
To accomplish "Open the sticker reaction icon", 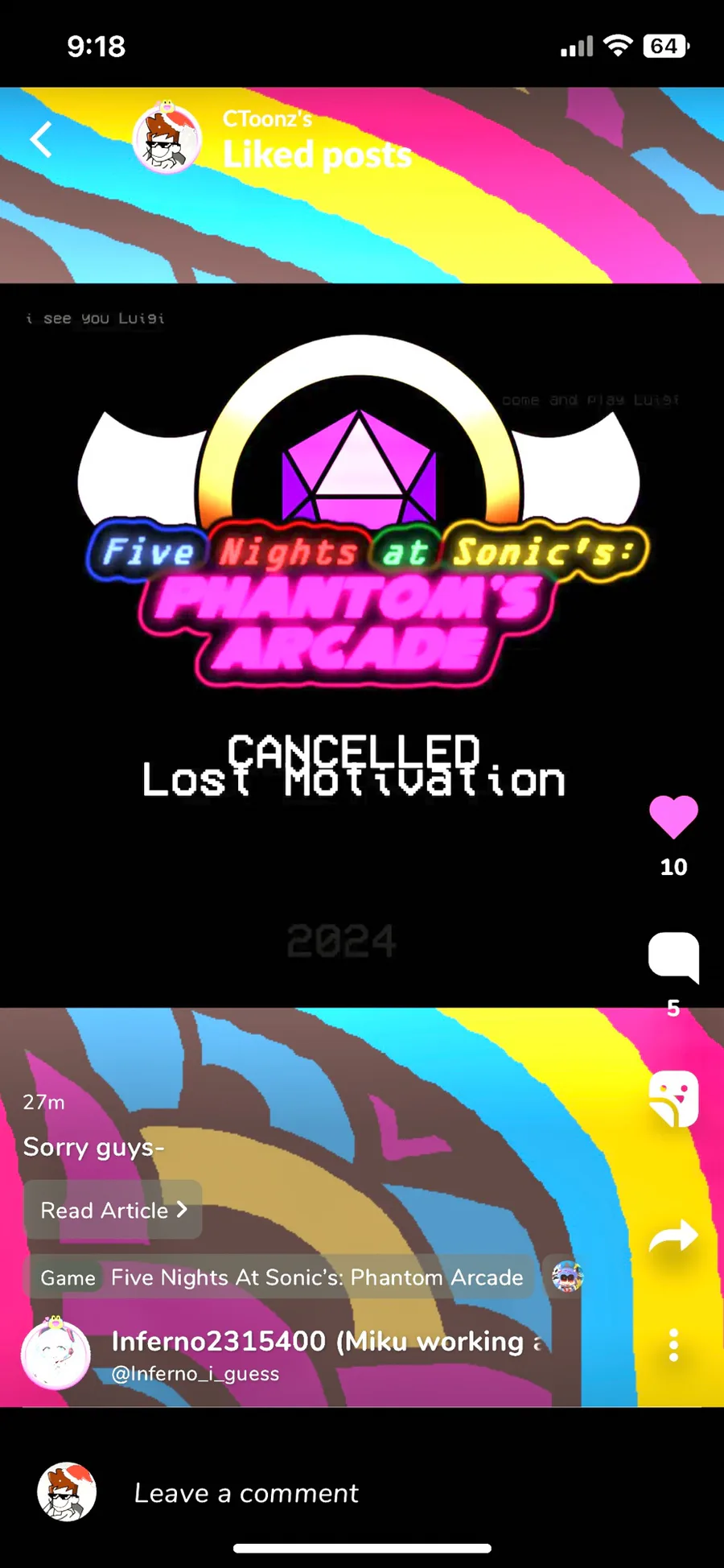I will click(673, 1099).
